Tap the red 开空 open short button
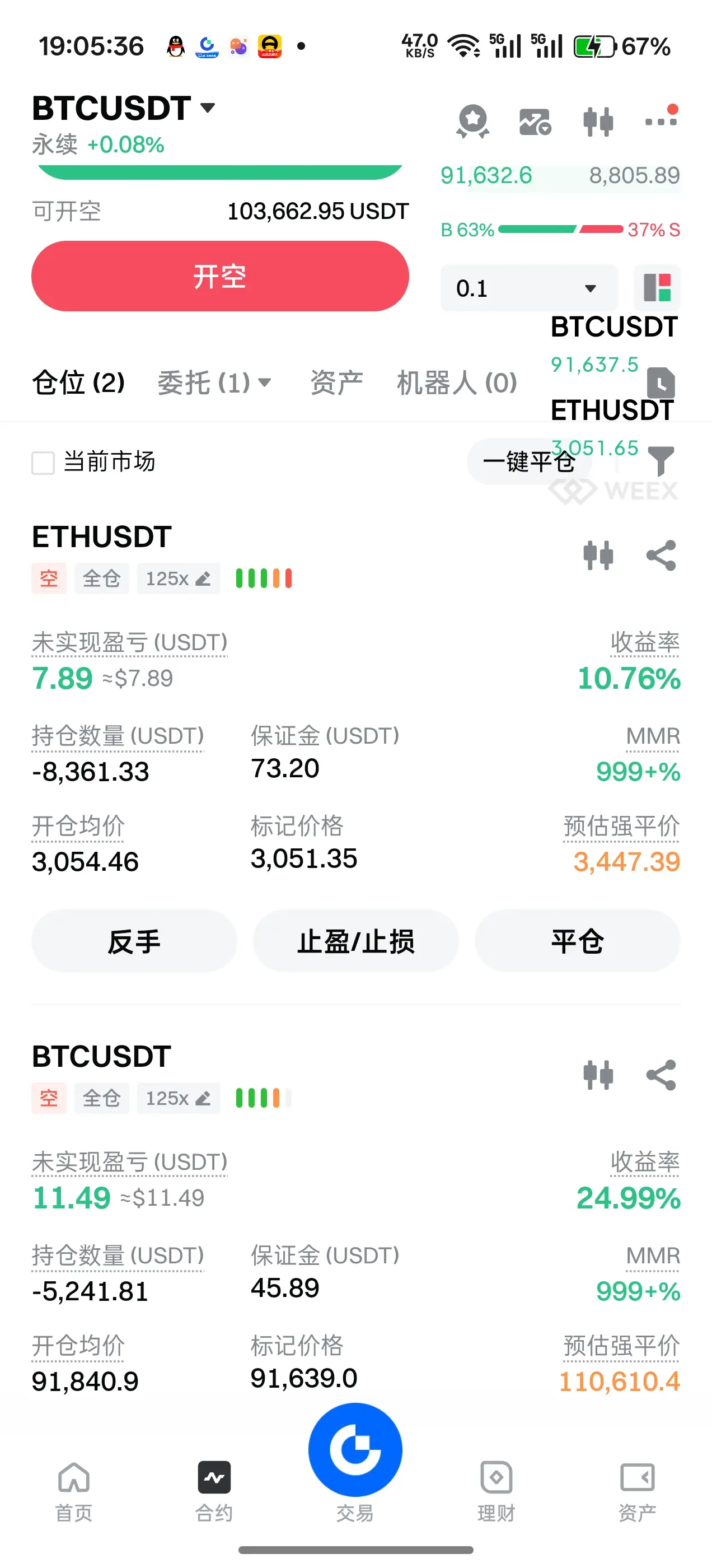The width and height of the screenshot is (712, 1568). (219, 276)
